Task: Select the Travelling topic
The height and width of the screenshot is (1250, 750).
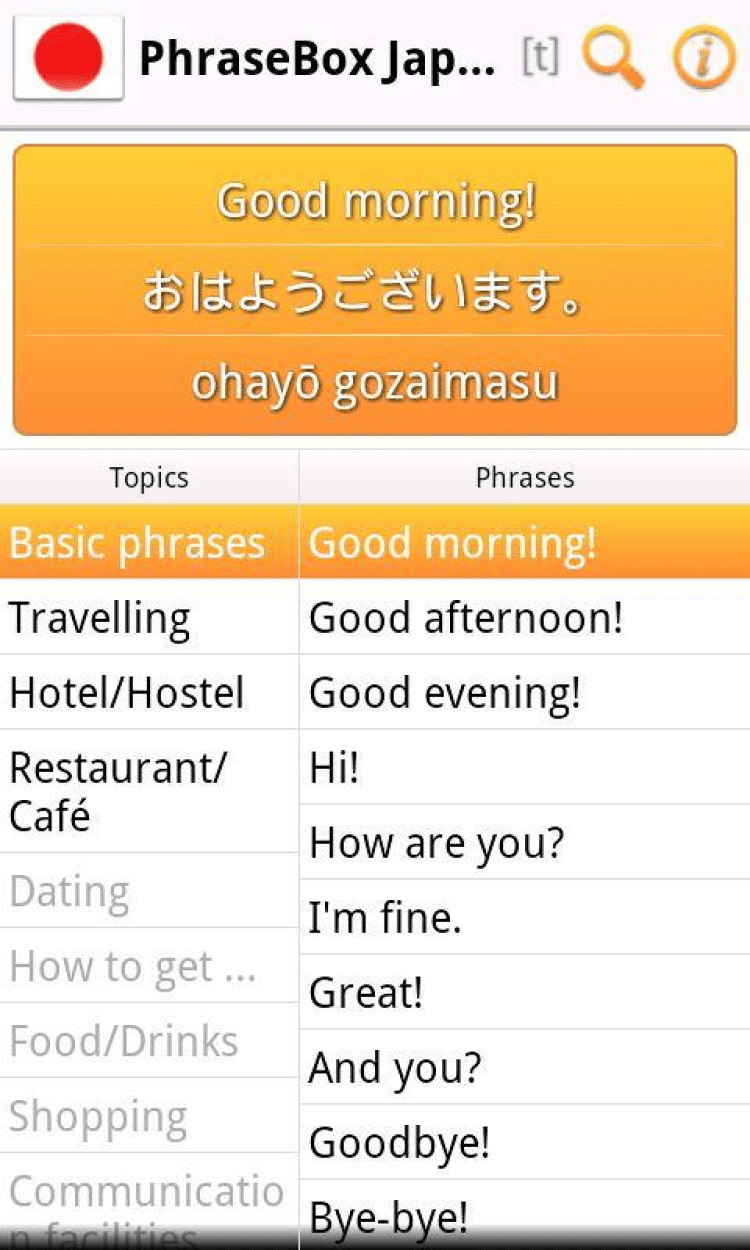Action: pos(149,618)
